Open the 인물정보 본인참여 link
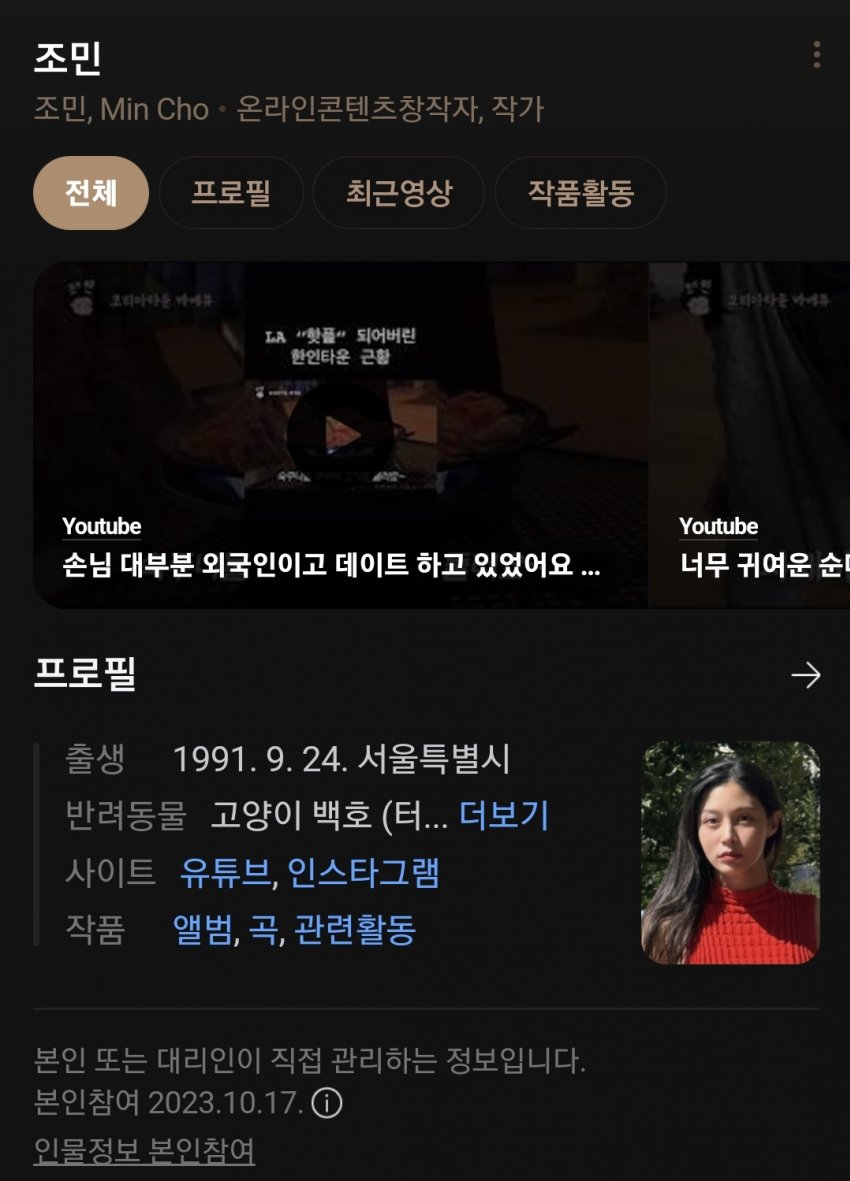 point(144,1151)
